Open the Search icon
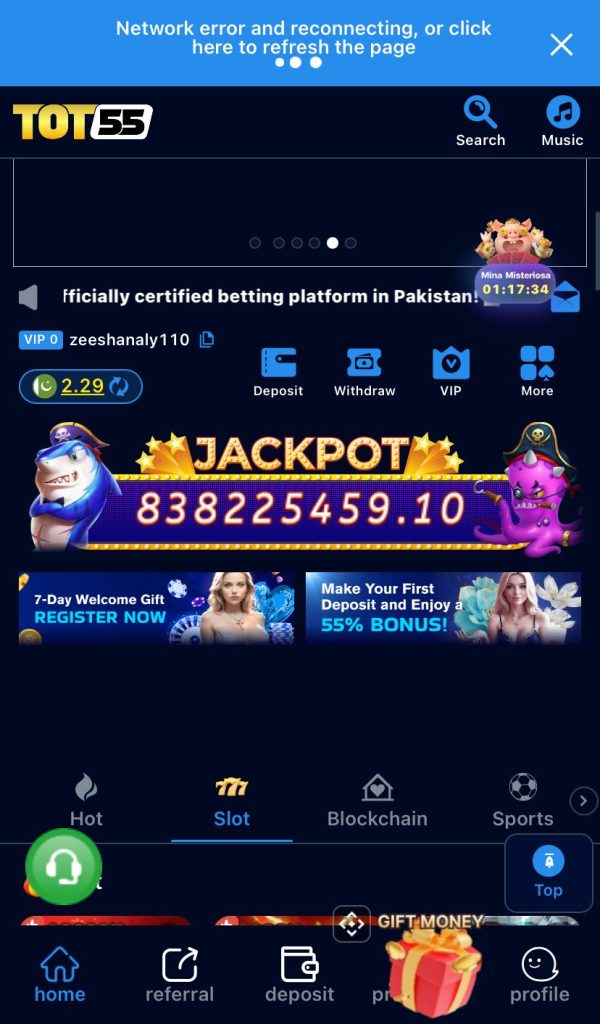The image size is (600, 1024). (x=480, y=120)
